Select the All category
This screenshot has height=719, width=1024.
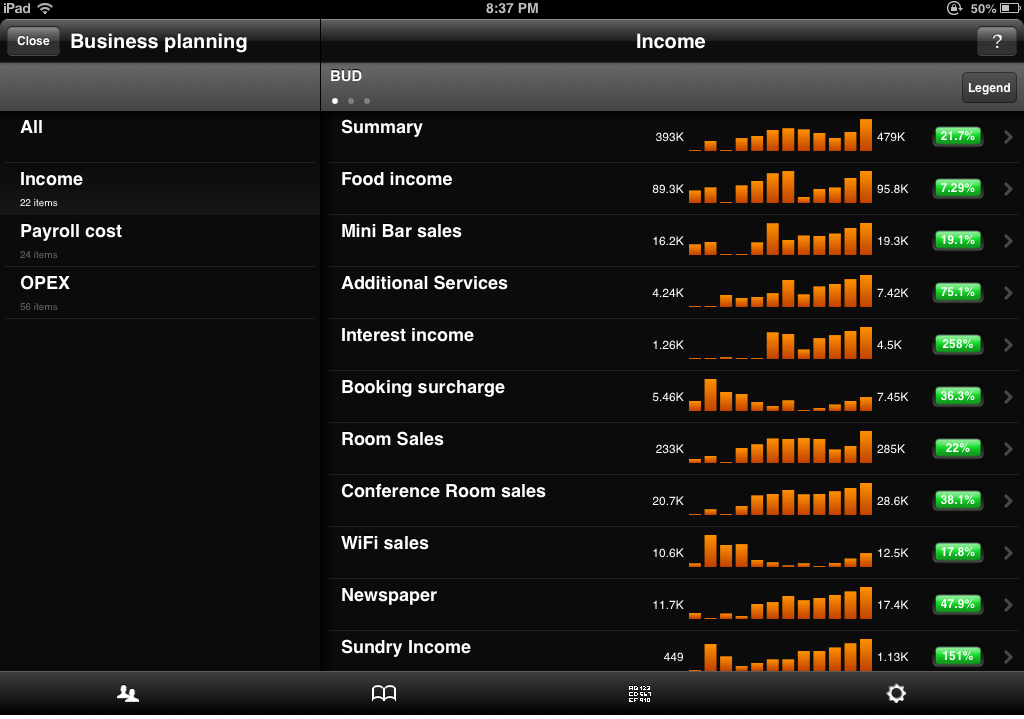coord(160,137)
